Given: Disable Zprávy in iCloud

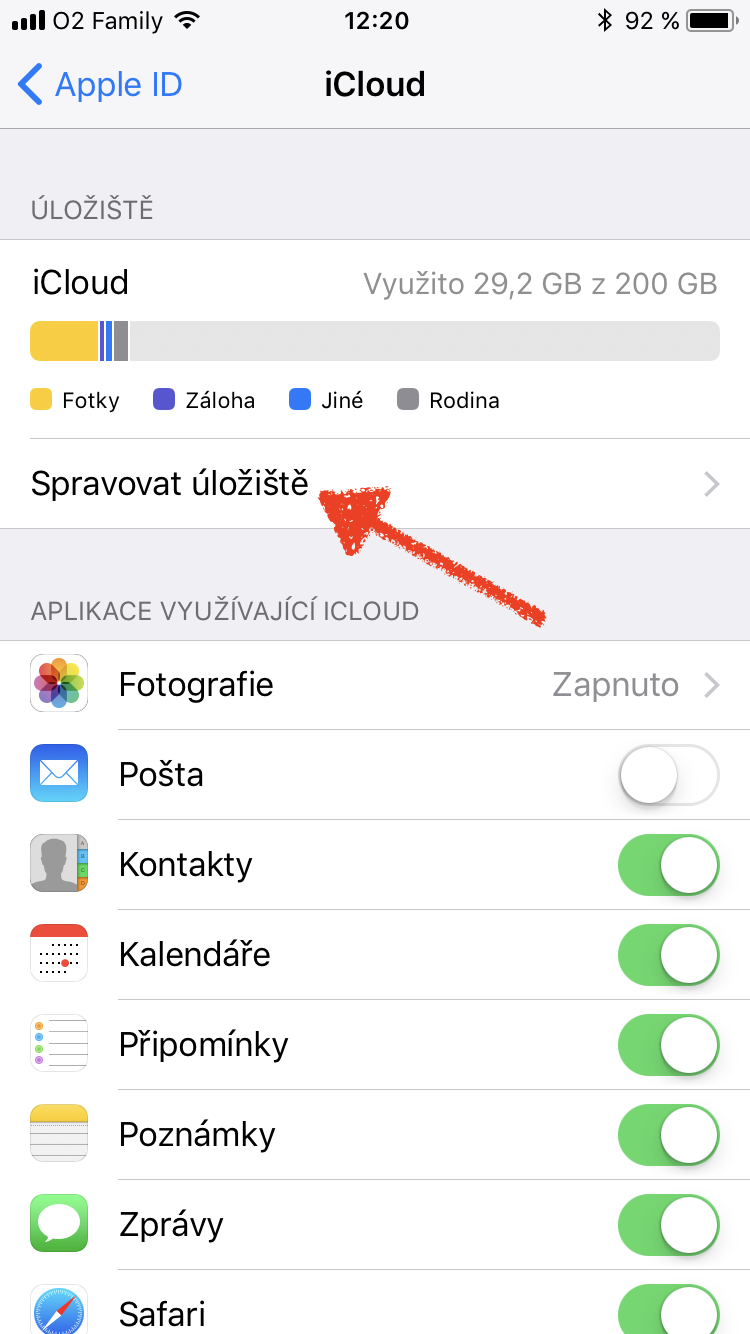Looking at the screenshot, I should (x=668, y=1225).
